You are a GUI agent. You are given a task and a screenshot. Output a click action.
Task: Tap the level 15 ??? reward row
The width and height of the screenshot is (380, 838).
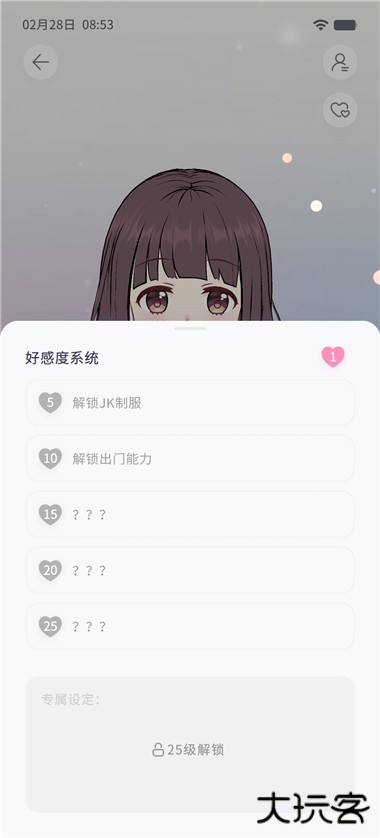[x=190, y=514]
